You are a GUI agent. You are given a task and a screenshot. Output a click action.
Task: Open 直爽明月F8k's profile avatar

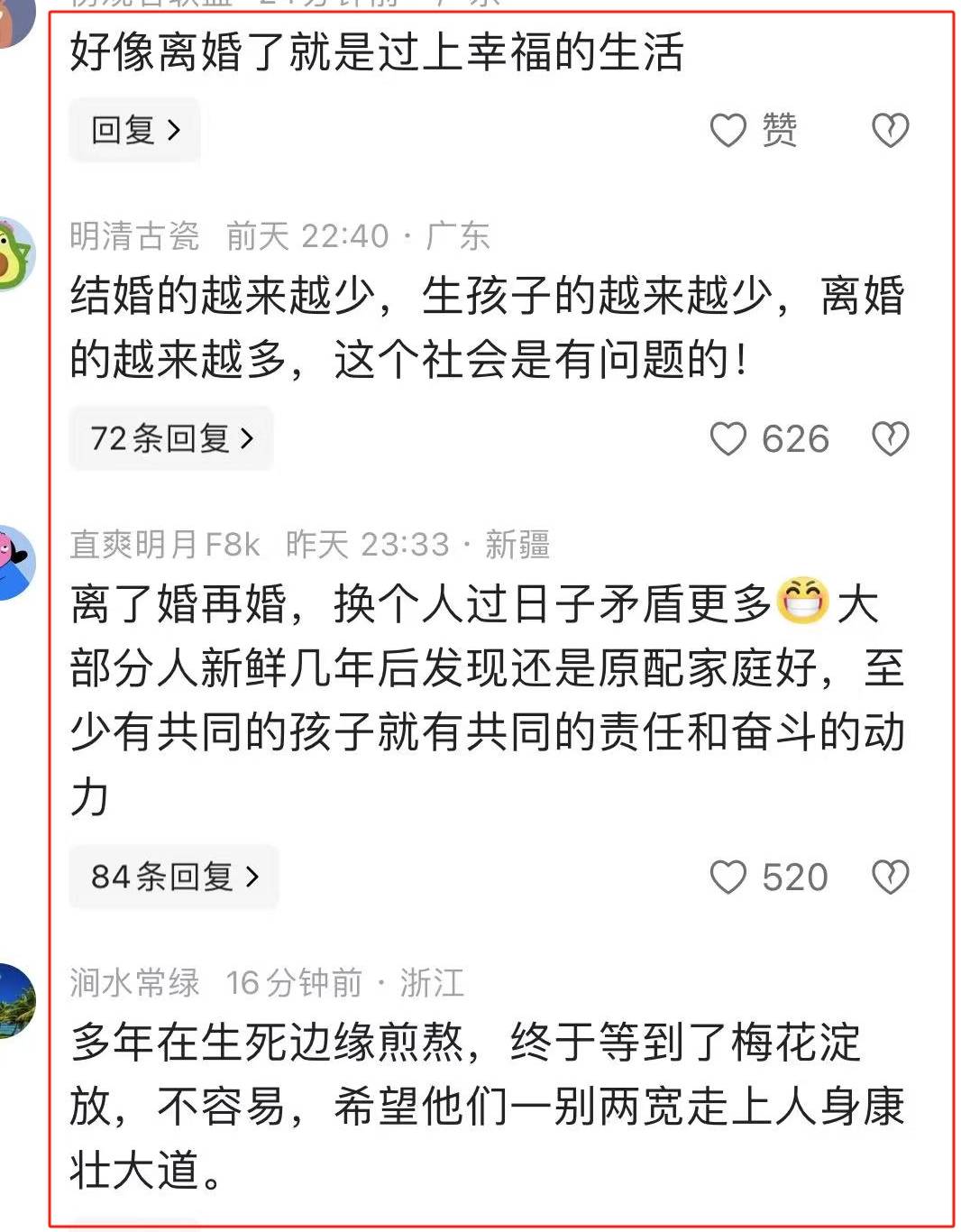[x=14, y=562]
